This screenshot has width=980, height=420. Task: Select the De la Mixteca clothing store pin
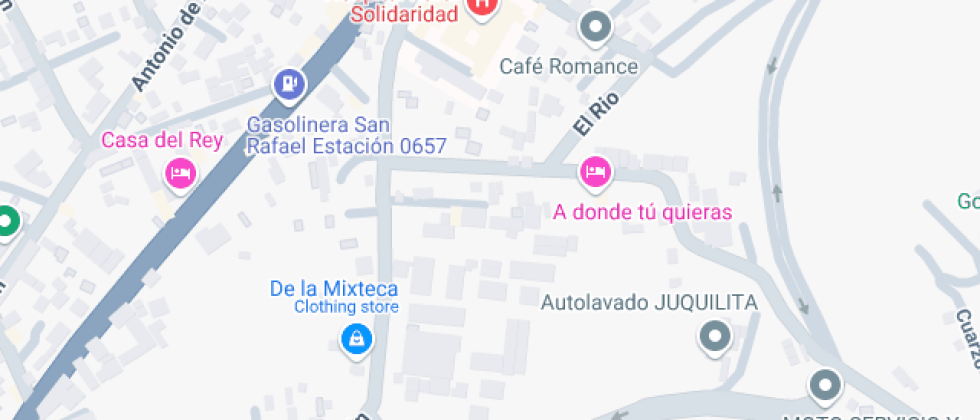click(x=355, y=339)
